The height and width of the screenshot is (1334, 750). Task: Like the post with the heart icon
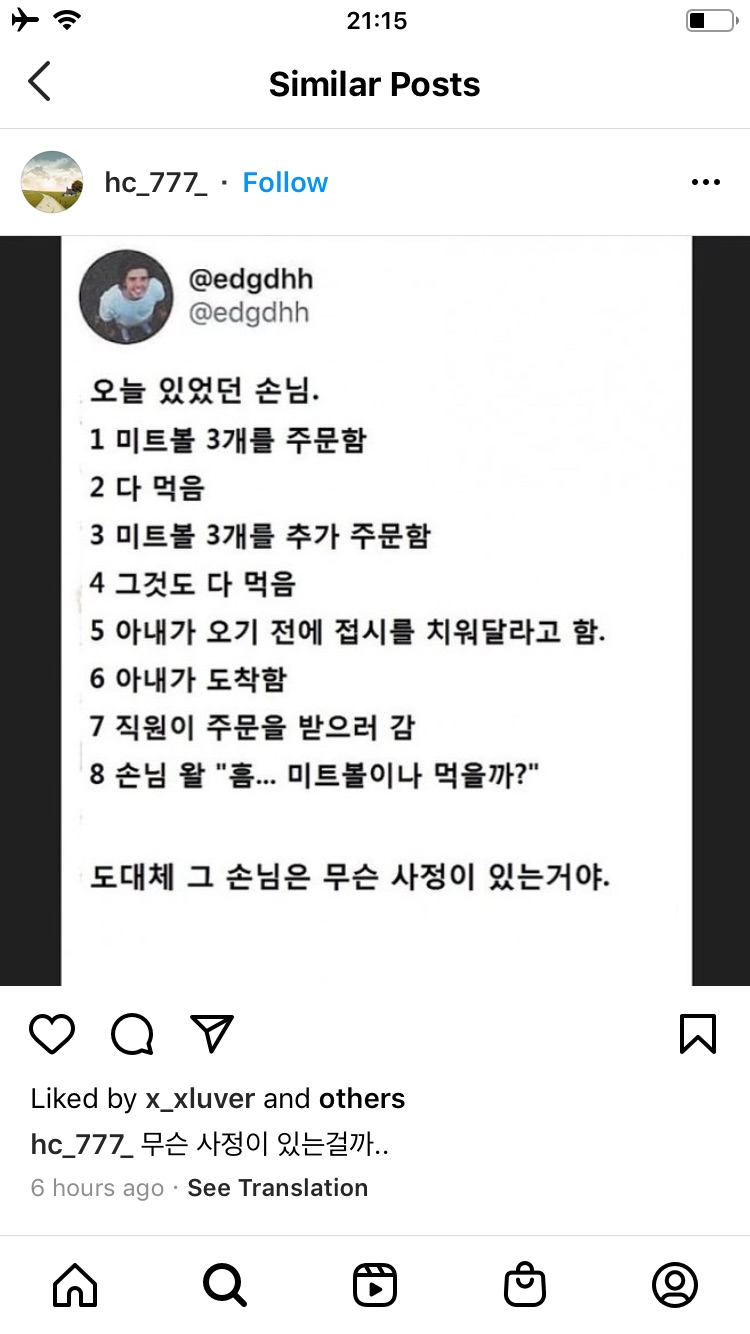coord(52,1034)
